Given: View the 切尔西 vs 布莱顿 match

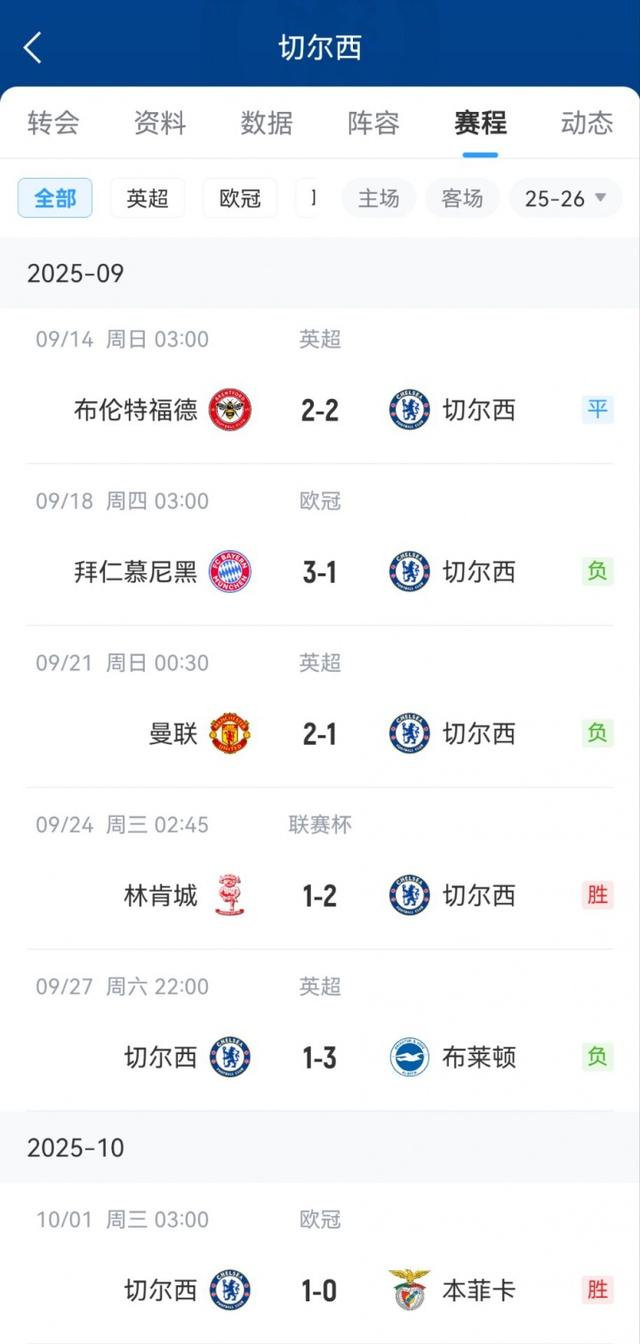Looking at the screenshot, I should [x=320, y=1058].
